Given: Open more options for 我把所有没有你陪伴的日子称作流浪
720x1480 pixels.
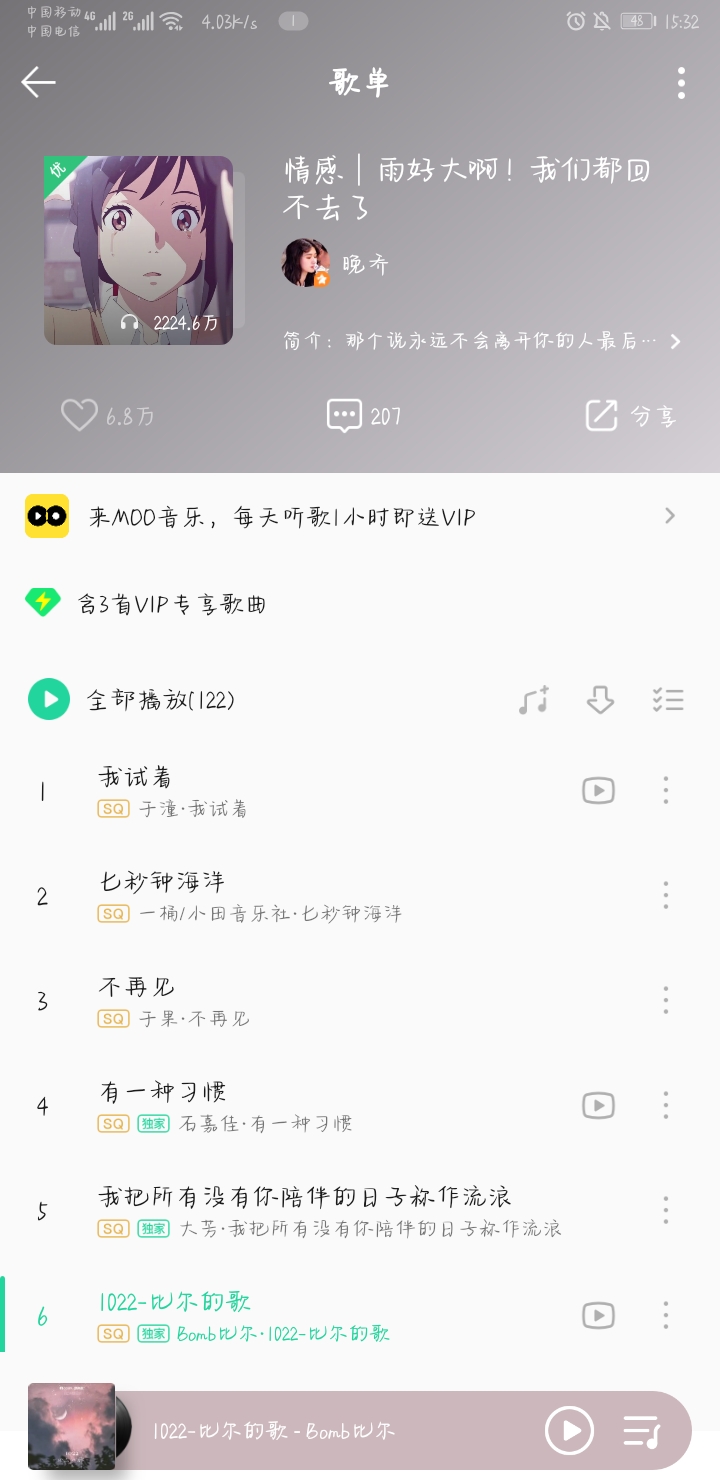Looking at the screenshot, I should [x=665, y=1210].
